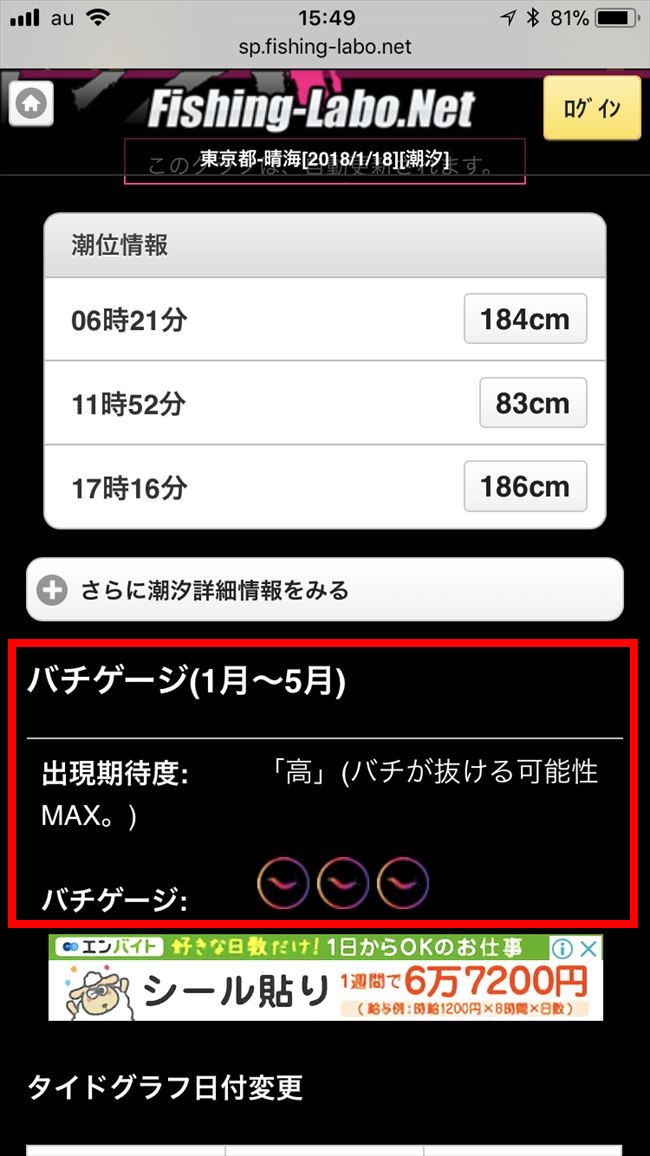The height and width of the screenshot is (1156, 650).
Task: Select the 83cm tide level button
Action: pos(532,404)
